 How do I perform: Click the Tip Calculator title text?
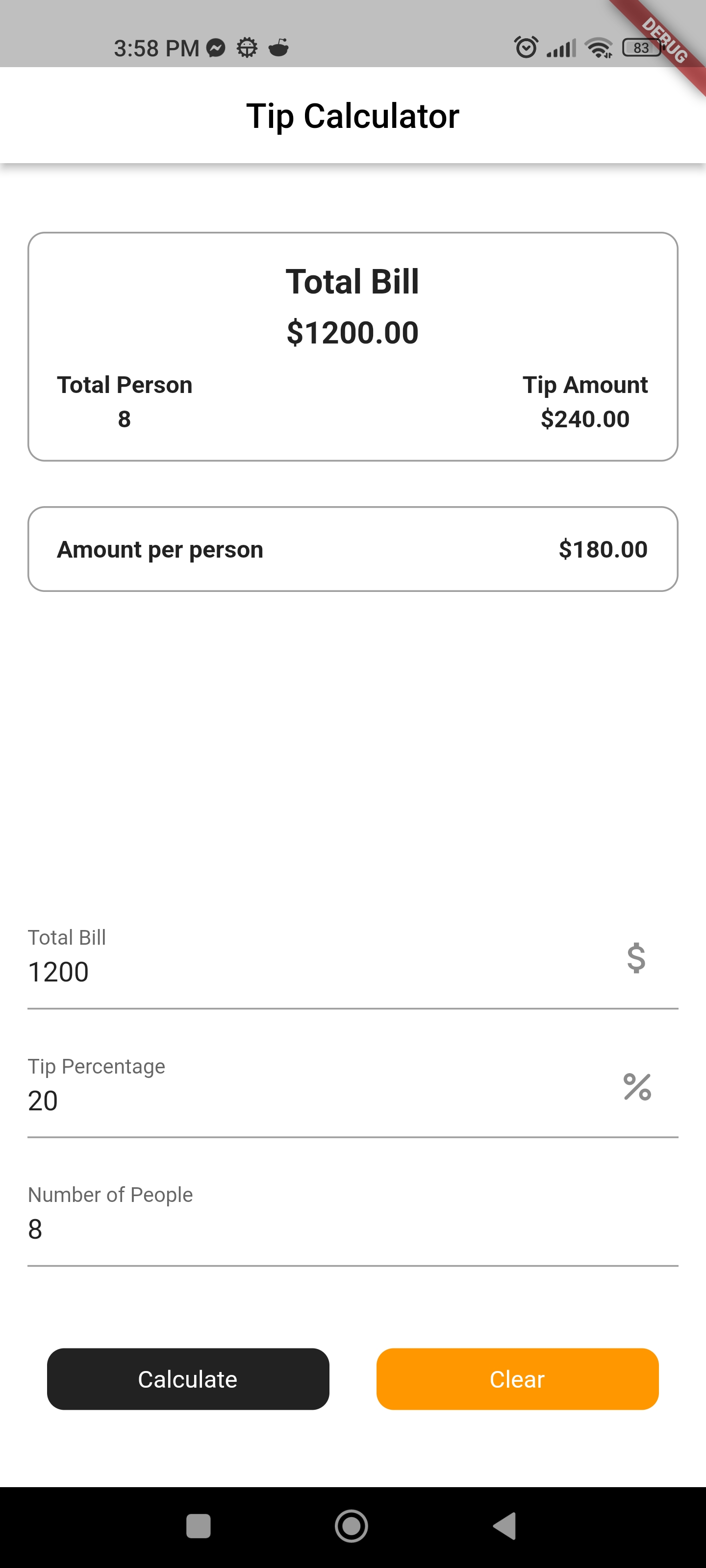353,116
